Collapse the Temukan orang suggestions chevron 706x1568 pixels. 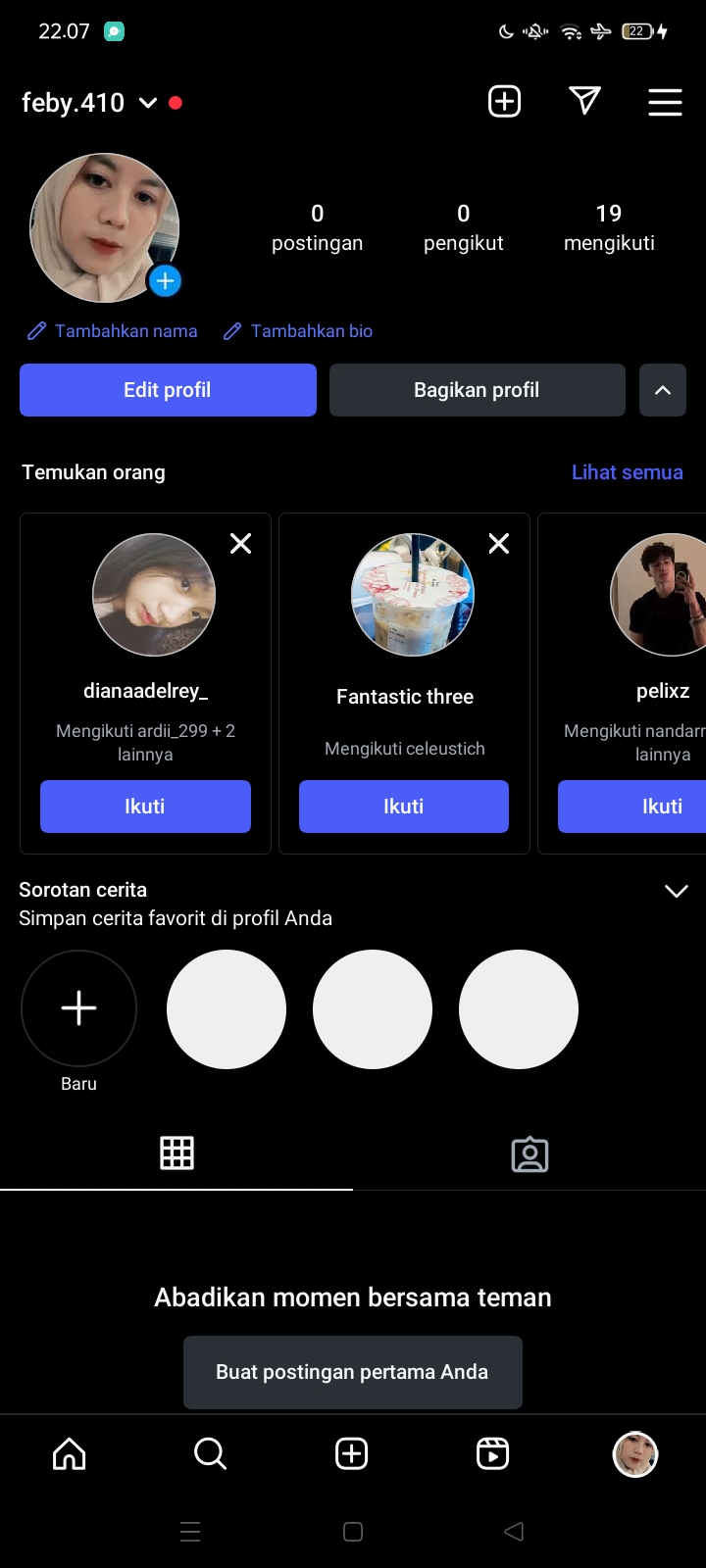point(663,390)
